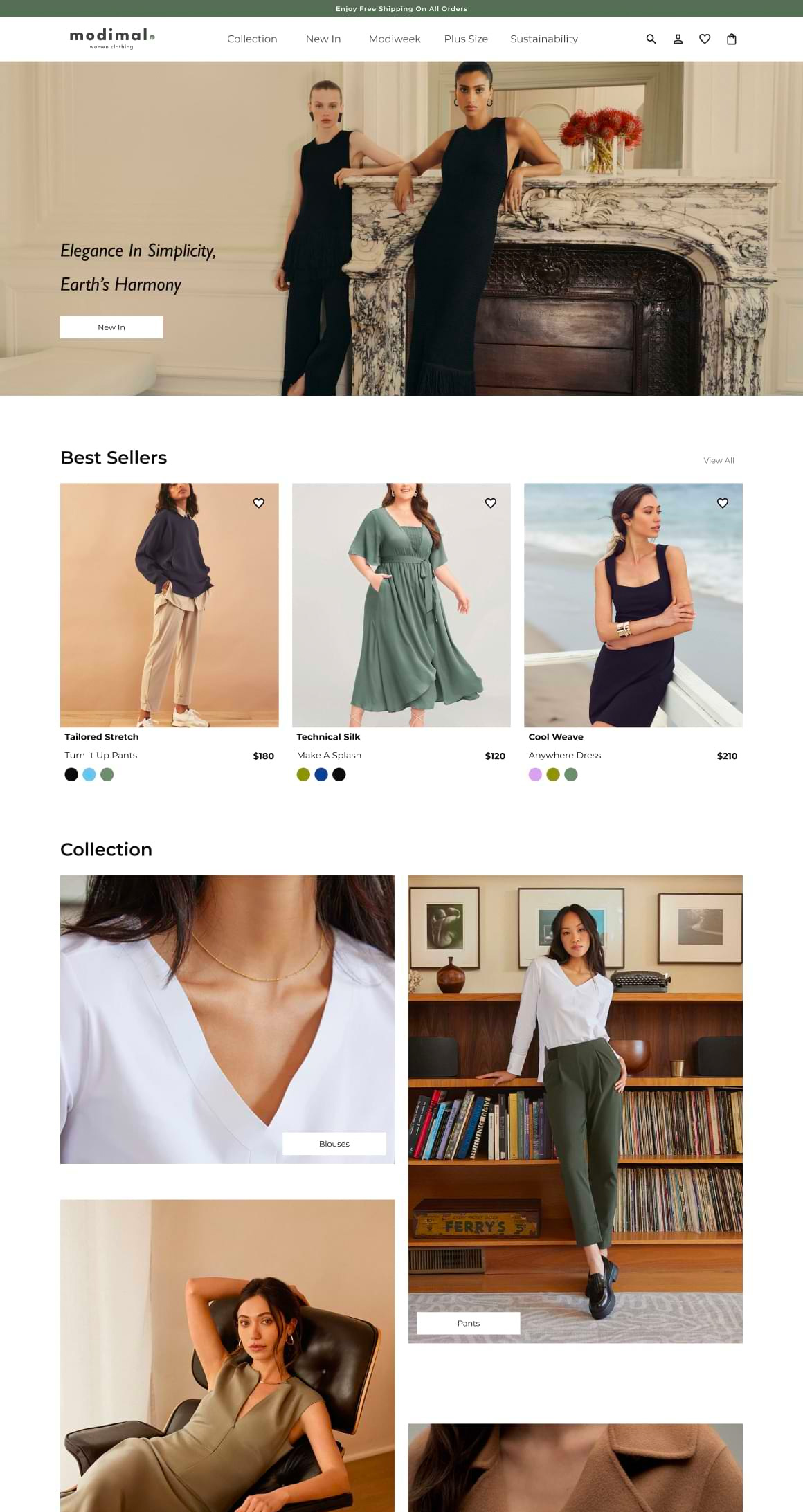Open the account profile icon
The width and height of the screenshot is (803, 1512).
pos(678,39)
